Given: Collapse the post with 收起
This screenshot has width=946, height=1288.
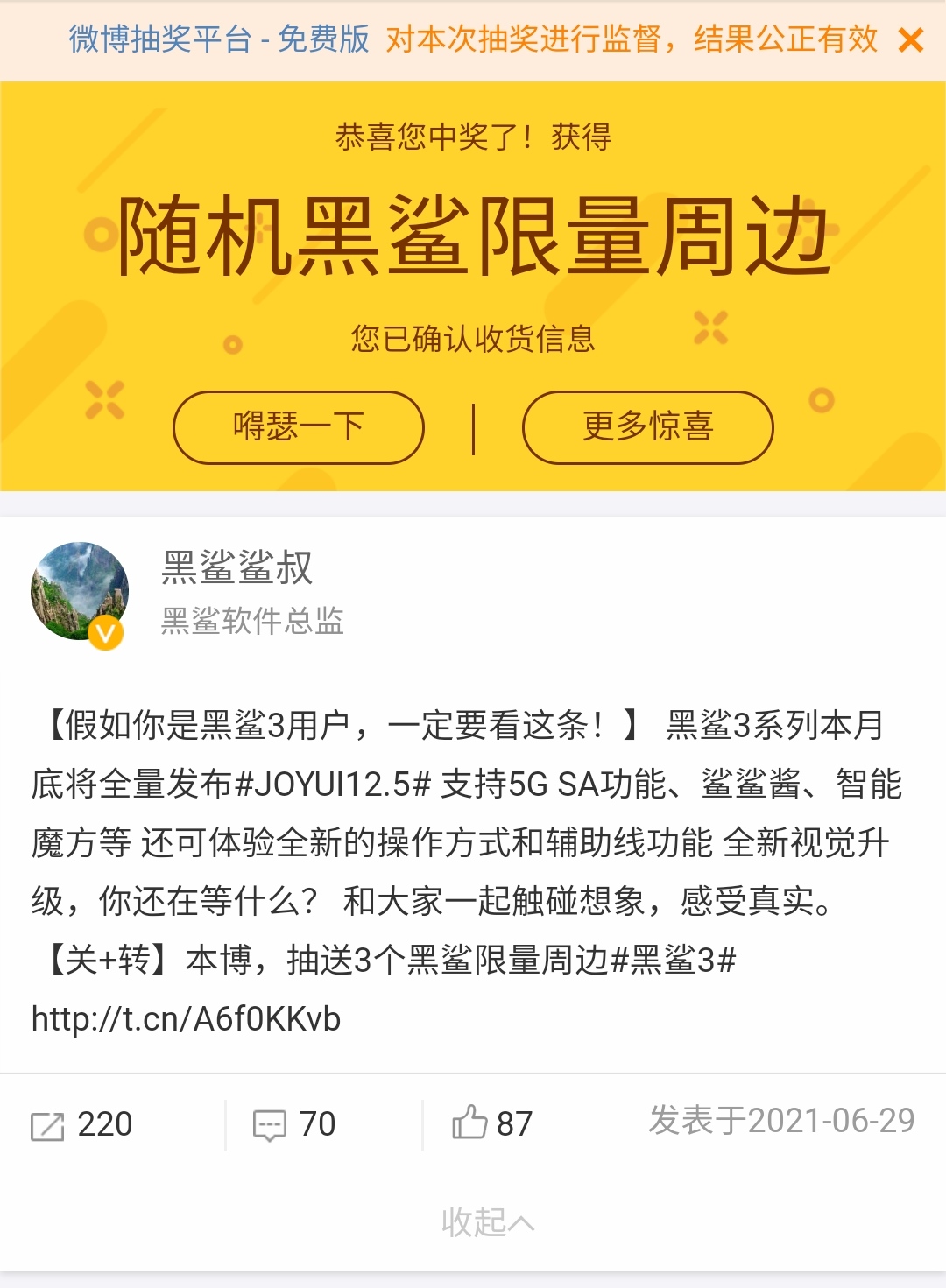Looking at the screenshot, I should coord(486,1222).
